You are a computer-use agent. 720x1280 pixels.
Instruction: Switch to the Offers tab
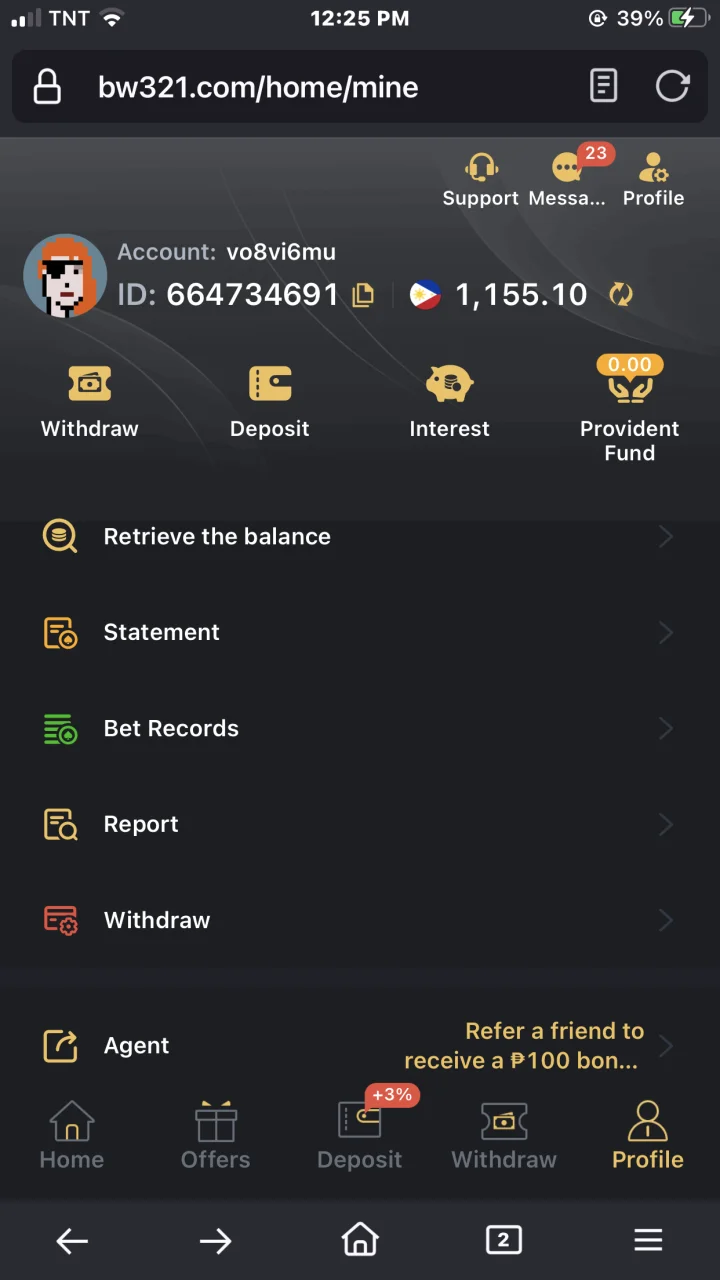[x=216, y=1136]
